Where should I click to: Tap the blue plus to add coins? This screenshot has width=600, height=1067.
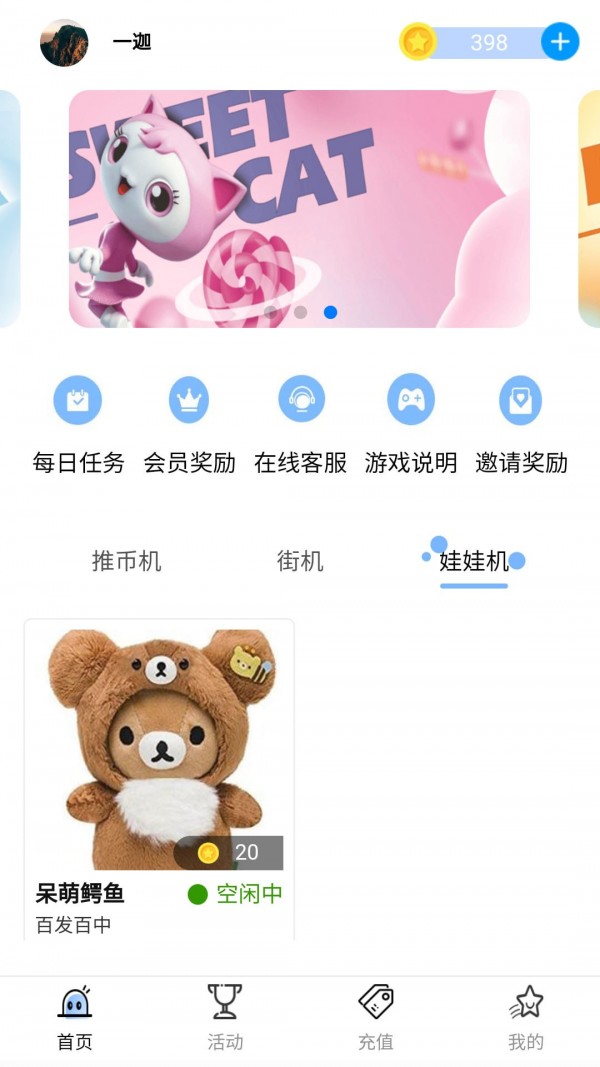click(x=560, y=42)
